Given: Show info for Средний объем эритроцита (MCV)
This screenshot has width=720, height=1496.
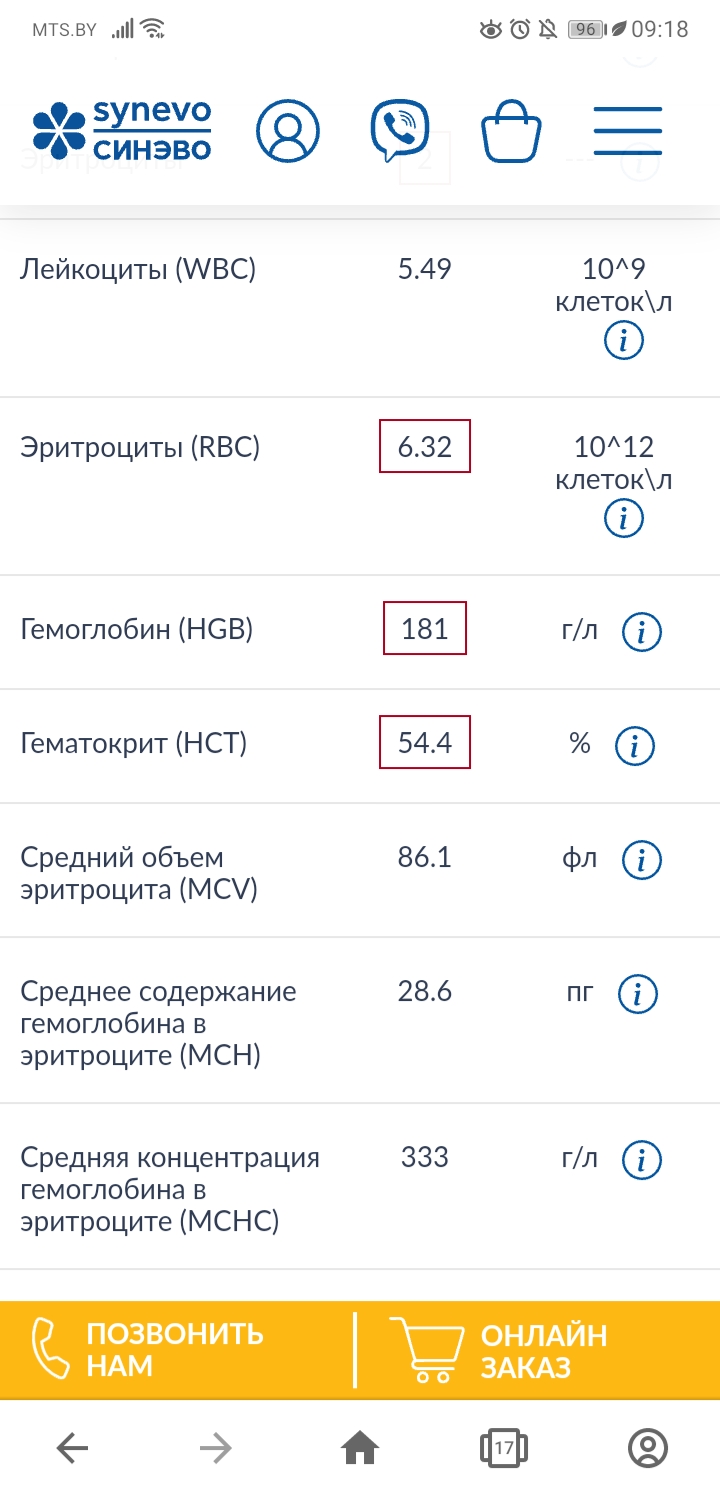Looking at the screenshot, I should 642,859.
